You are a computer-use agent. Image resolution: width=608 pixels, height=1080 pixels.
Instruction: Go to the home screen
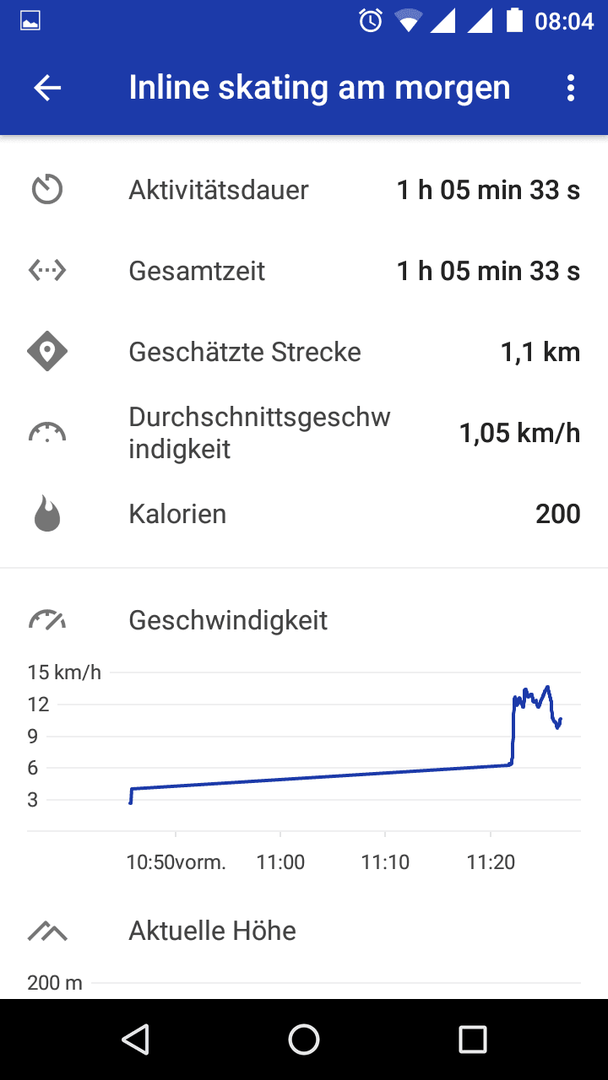pyautogui.click(x=304, y=1039)
